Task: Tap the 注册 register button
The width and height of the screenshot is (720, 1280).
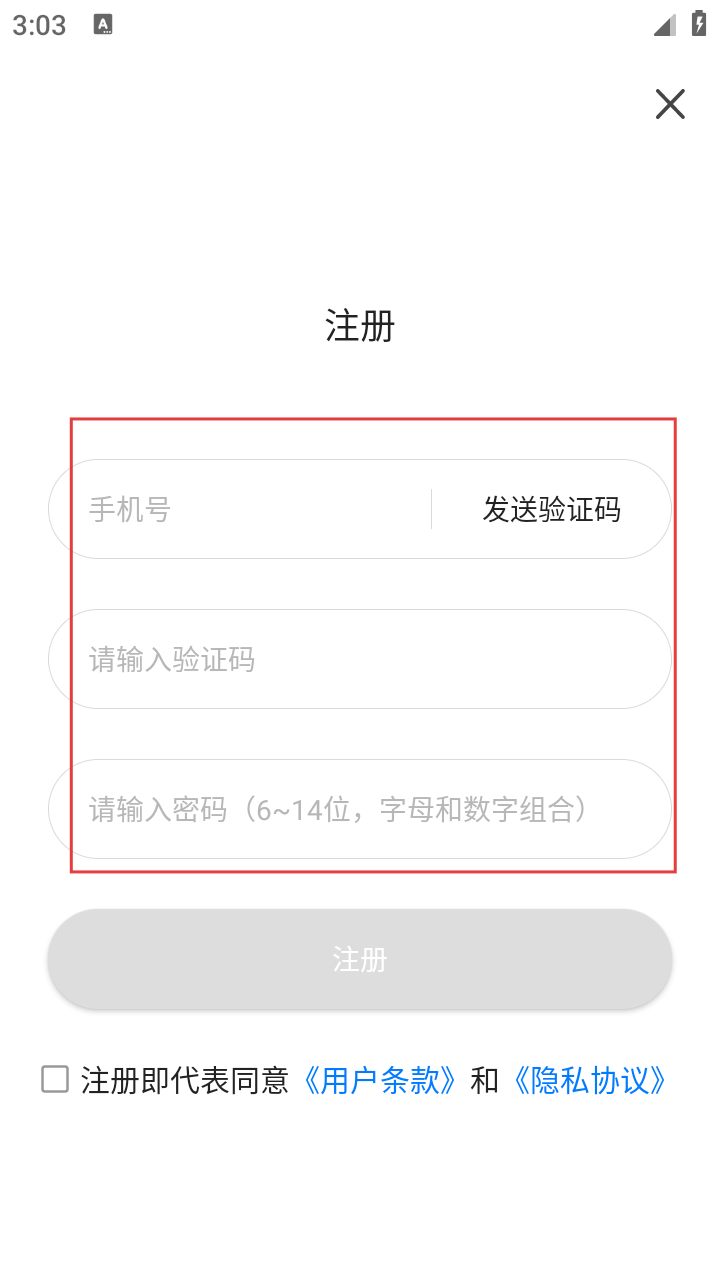Action: 360,960
